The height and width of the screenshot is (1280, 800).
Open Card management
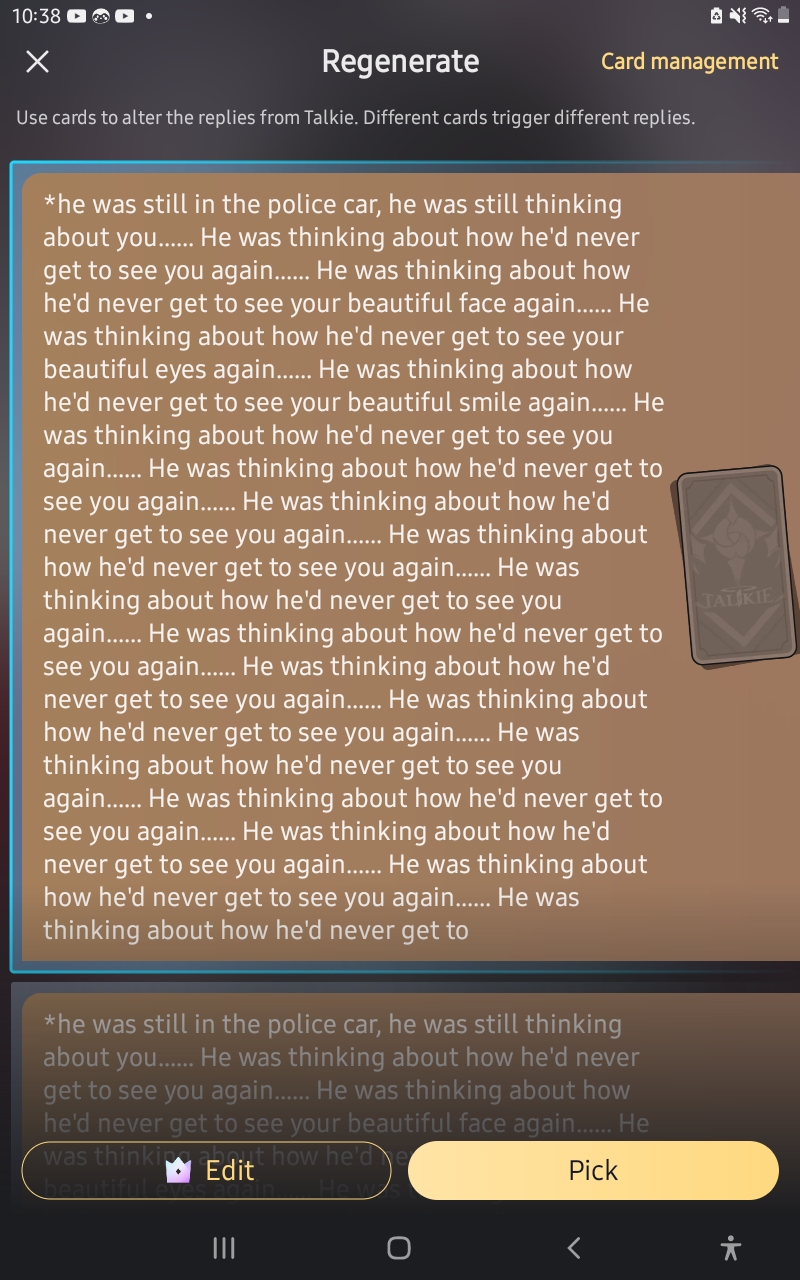689,62
